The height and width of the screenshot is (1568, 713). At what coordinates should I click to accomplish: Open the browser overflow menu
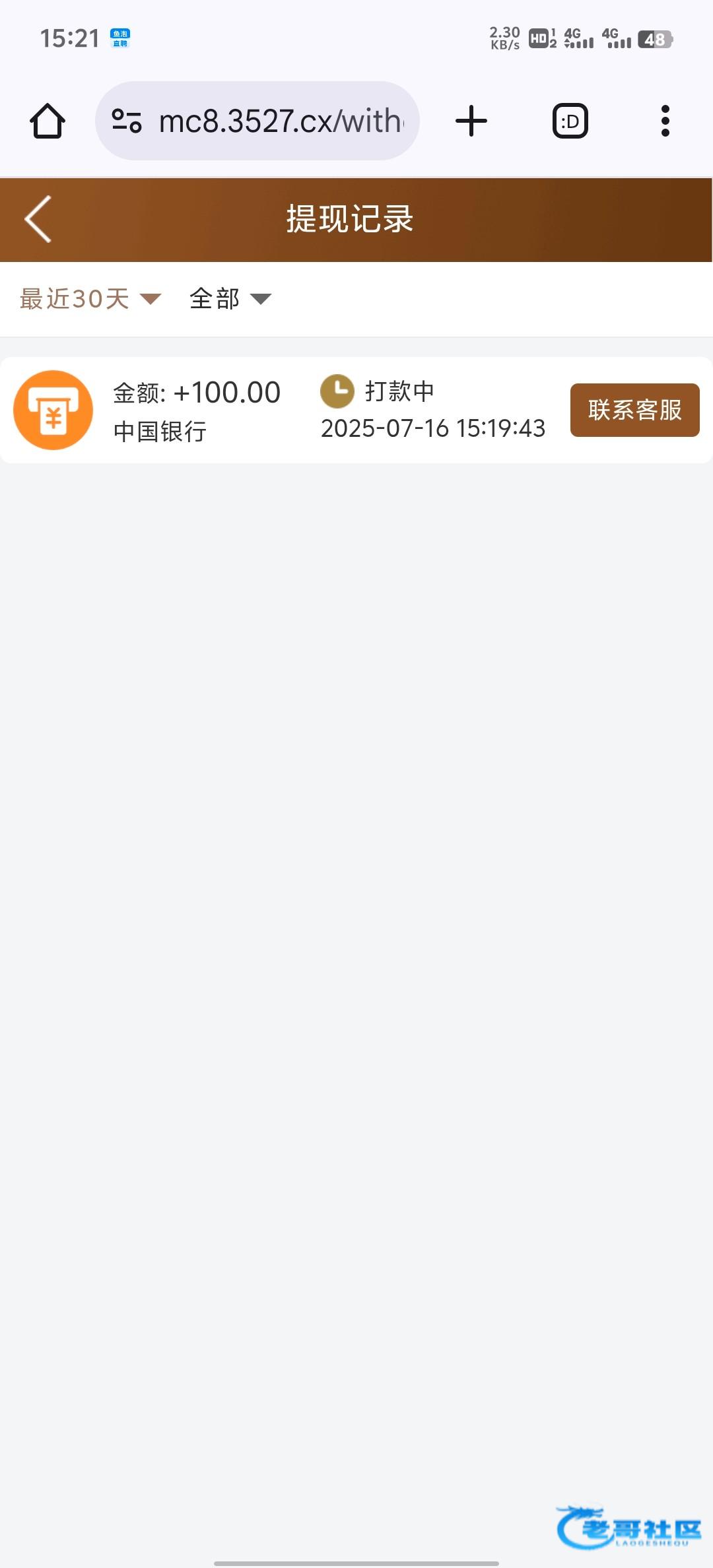(665, 121)
